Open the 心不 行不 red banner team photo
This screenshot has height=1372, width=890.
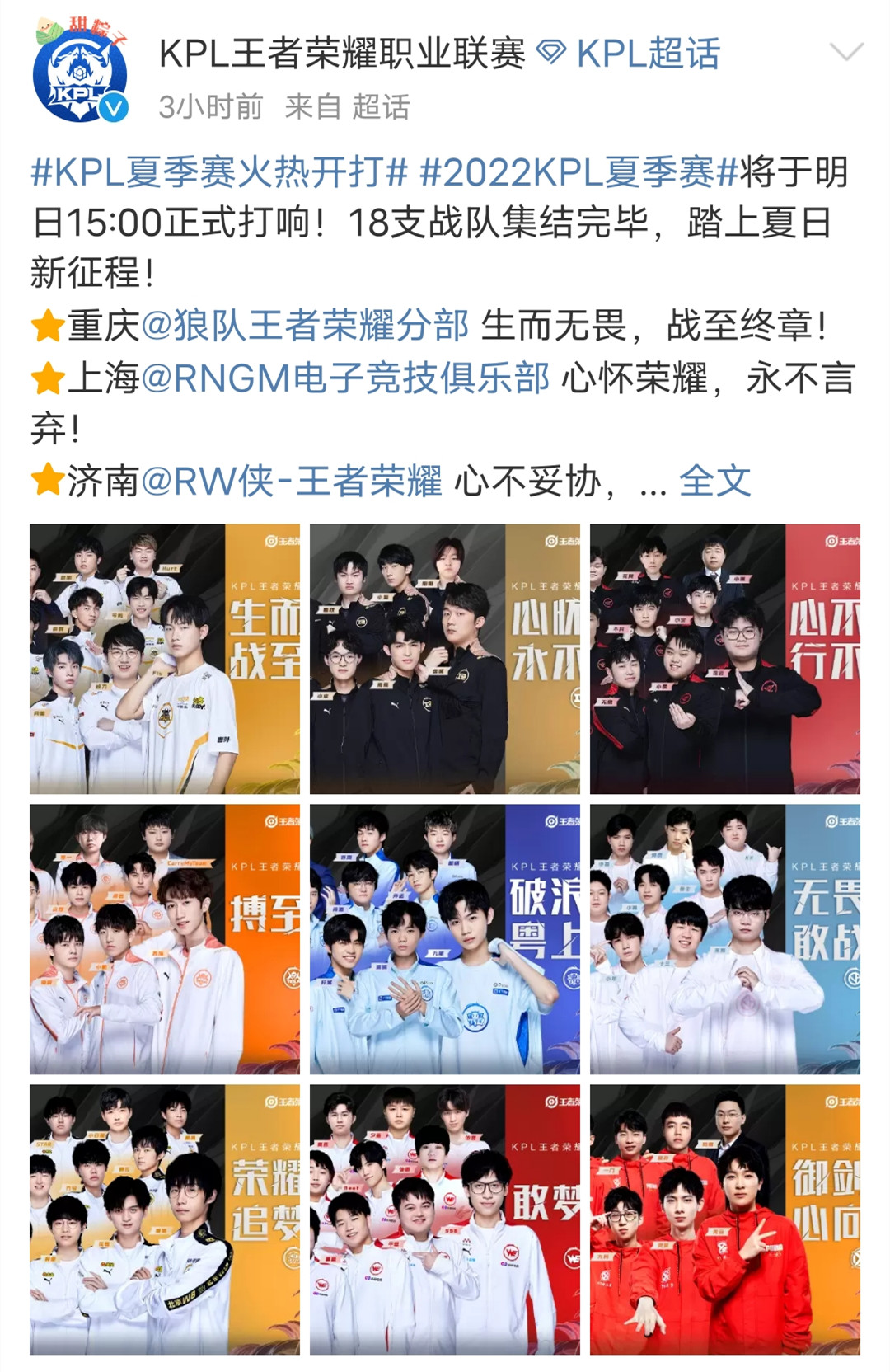pyautogui.click(x=724, y=659)
